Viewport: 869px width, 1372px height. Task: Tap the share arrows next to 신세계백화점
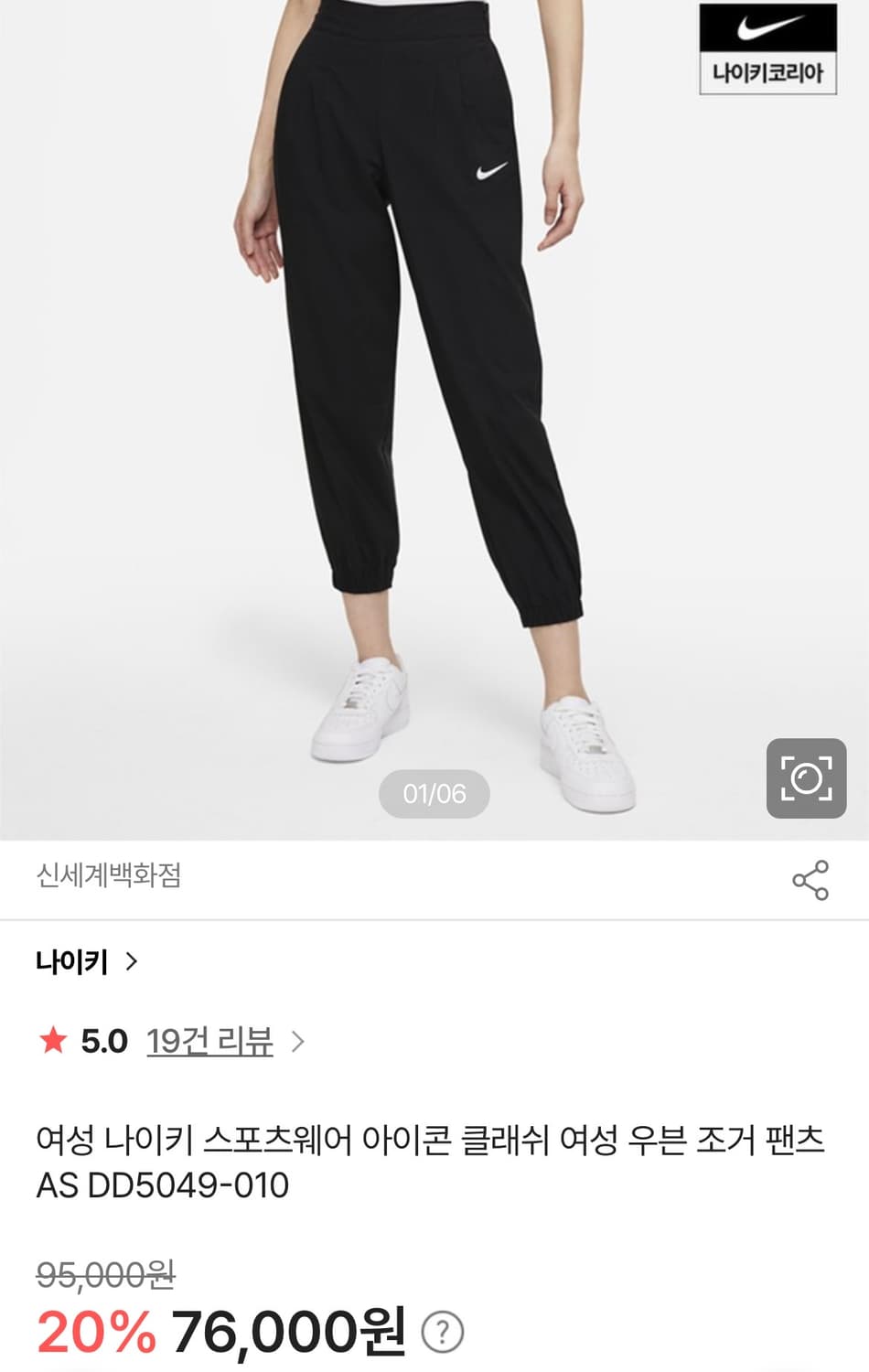tap(811, 881)
